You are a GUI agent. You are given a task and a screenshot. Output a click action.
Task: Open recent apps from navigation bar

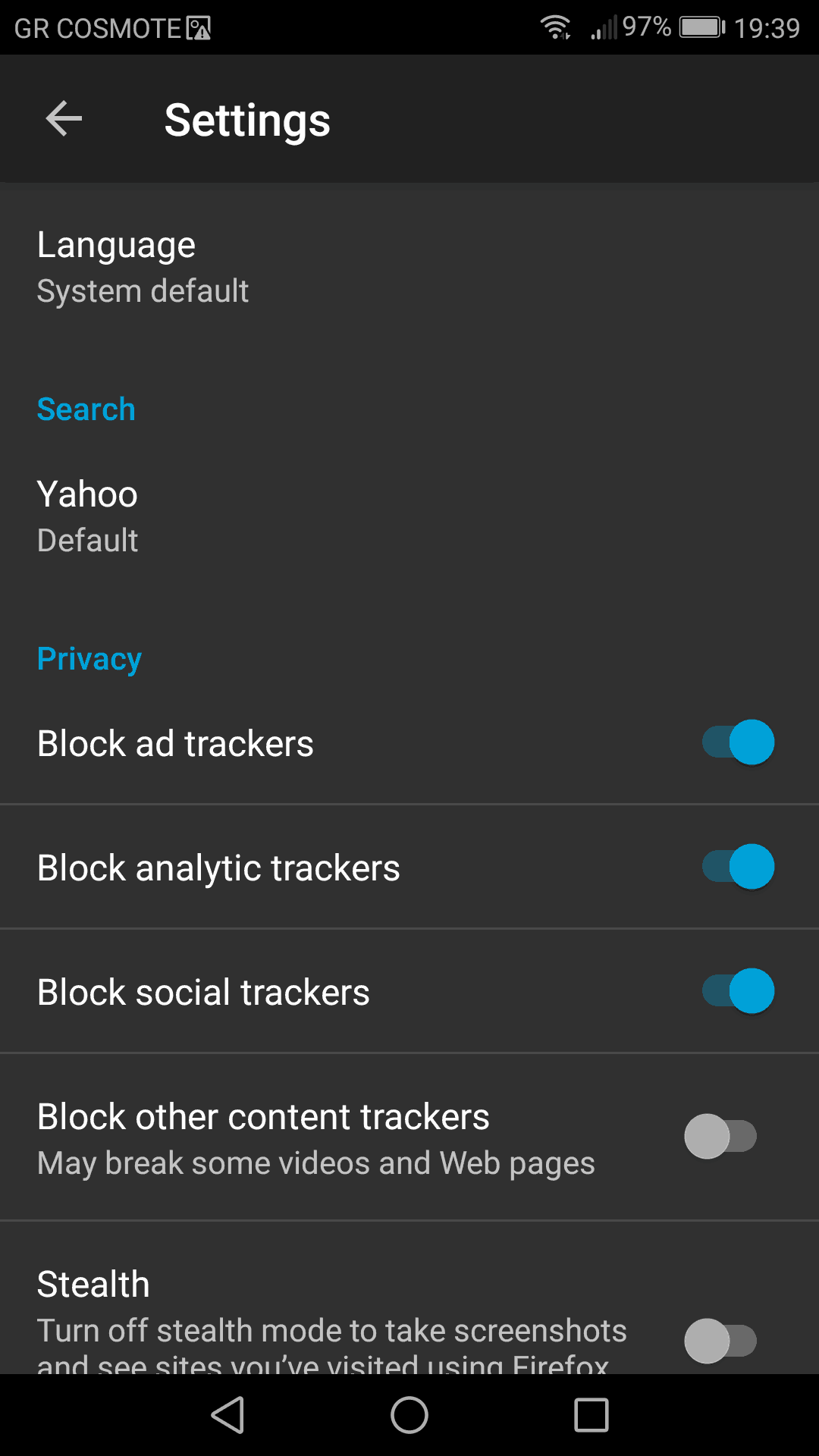(591, 1415)
